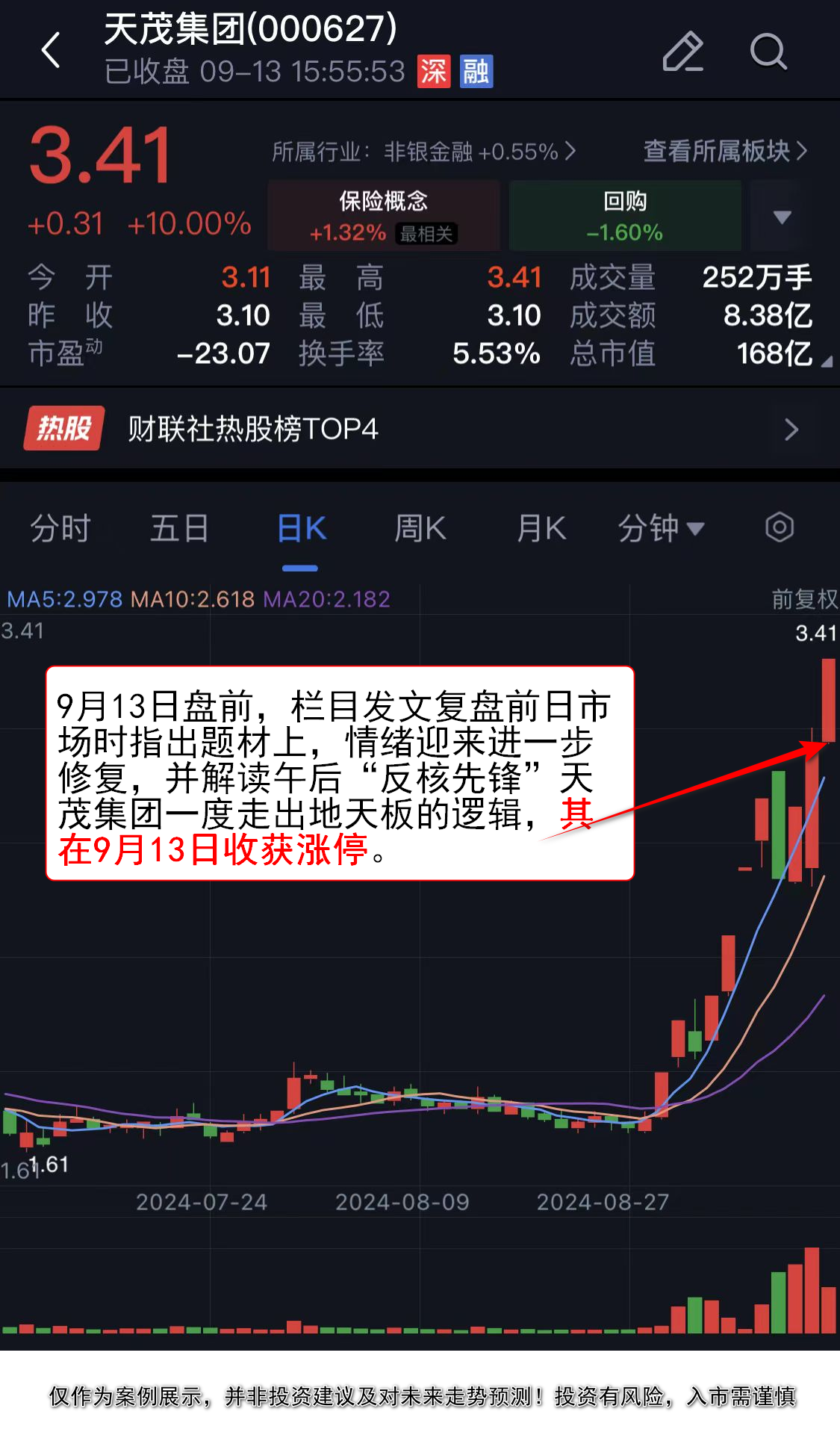The height and width of the screenshot is (1450, 840).
Task: Switch to the 月K chart tab
Action: 541,528
